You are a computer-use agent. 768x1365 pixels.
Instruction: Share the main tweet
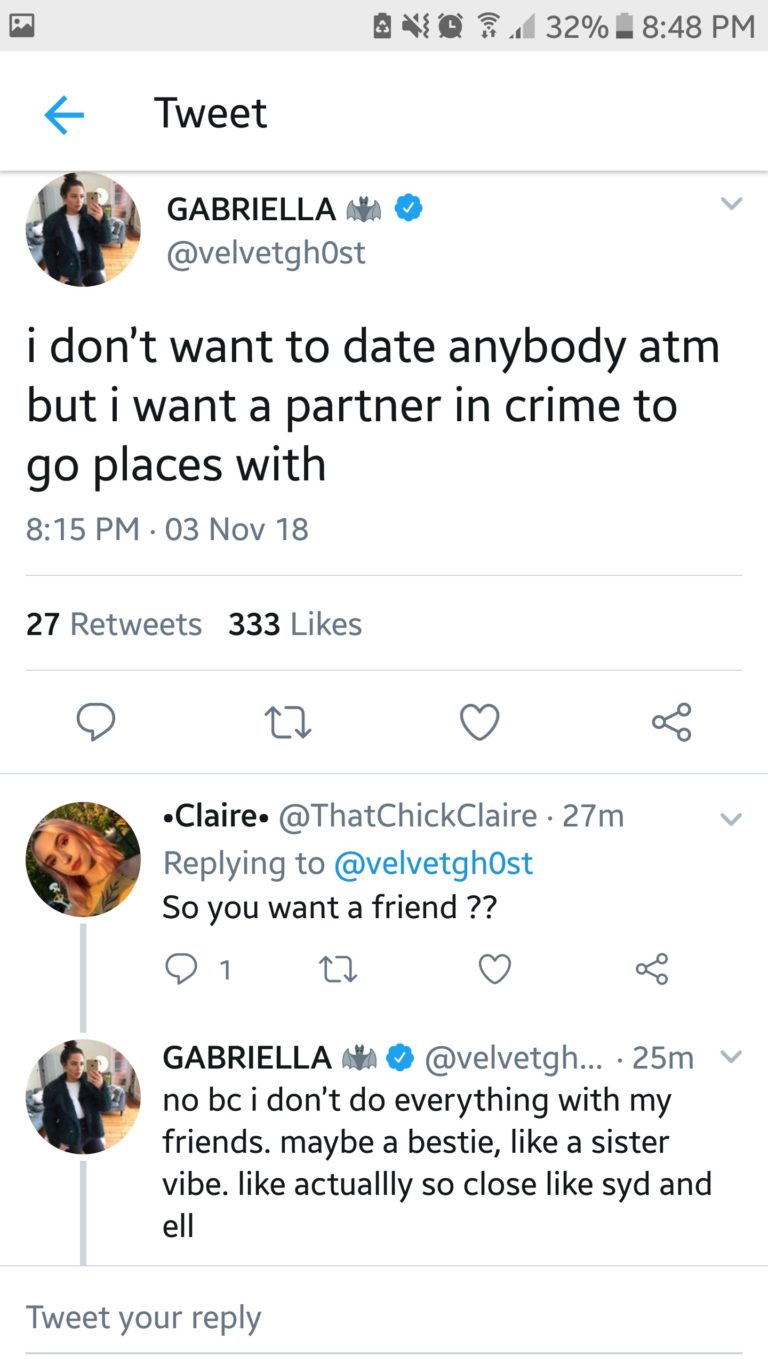pyautogui.click(x=671, y=721)
